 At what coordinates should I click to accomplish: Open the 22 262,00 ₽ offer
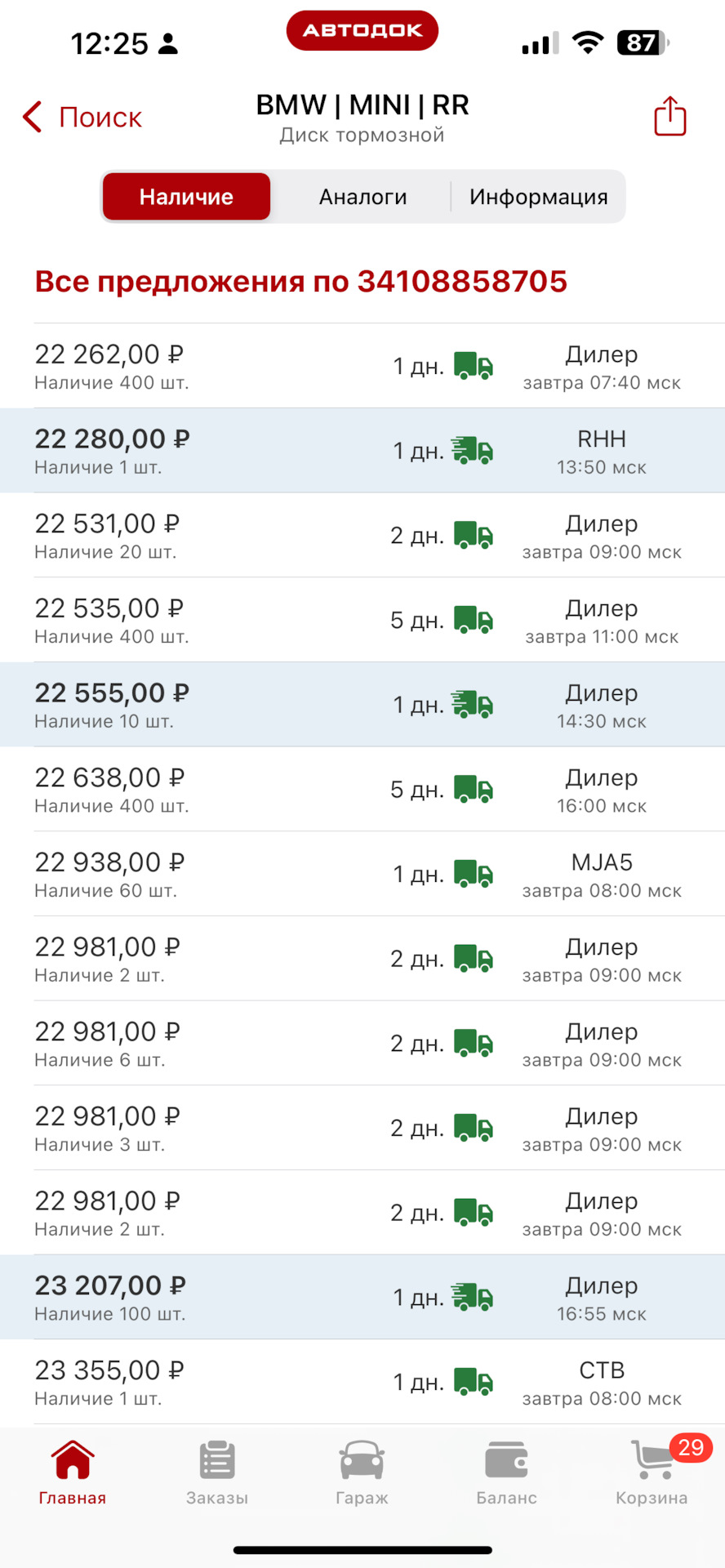tap(362, 366)
